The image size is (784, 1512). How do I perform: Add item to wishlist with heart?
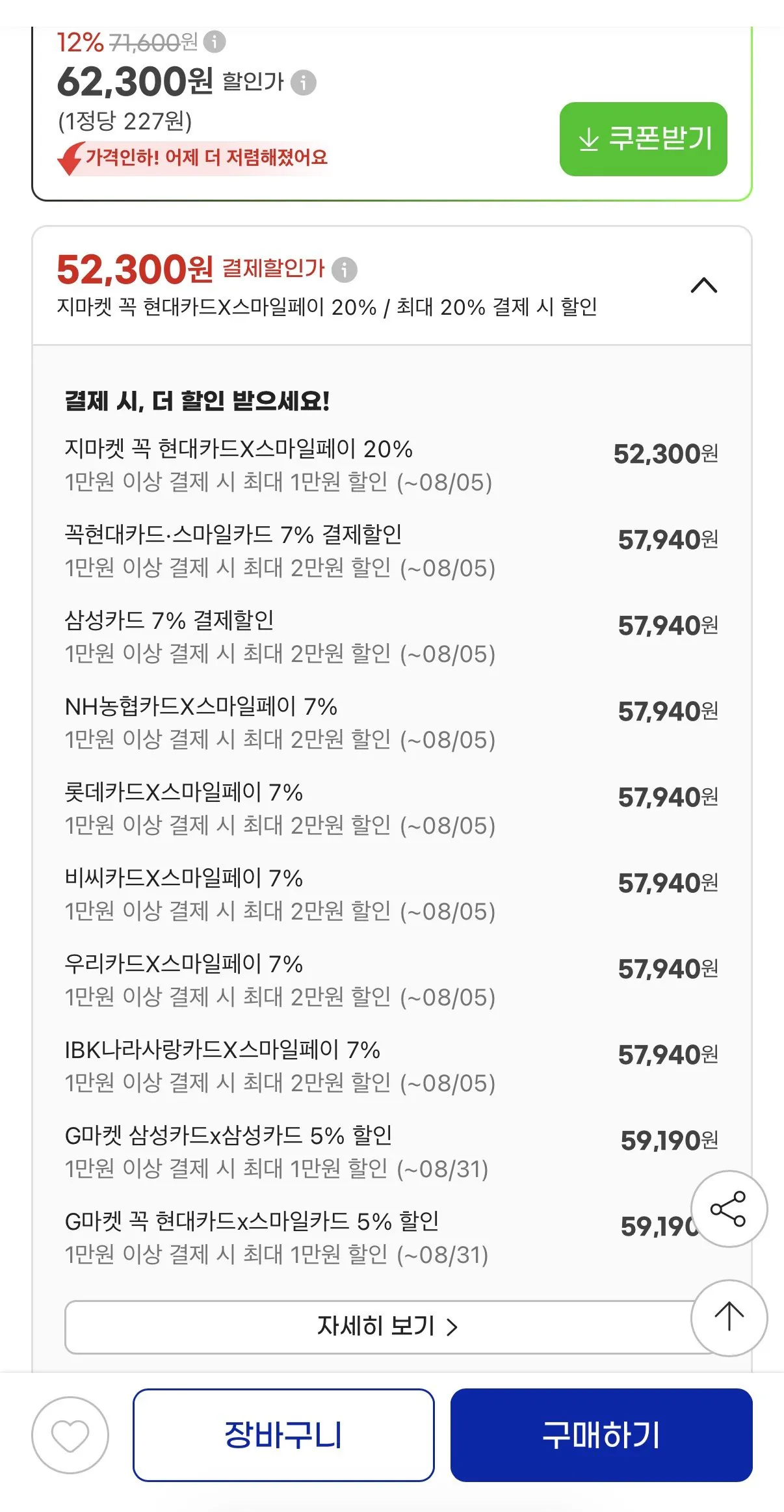tap(70, 1435)
